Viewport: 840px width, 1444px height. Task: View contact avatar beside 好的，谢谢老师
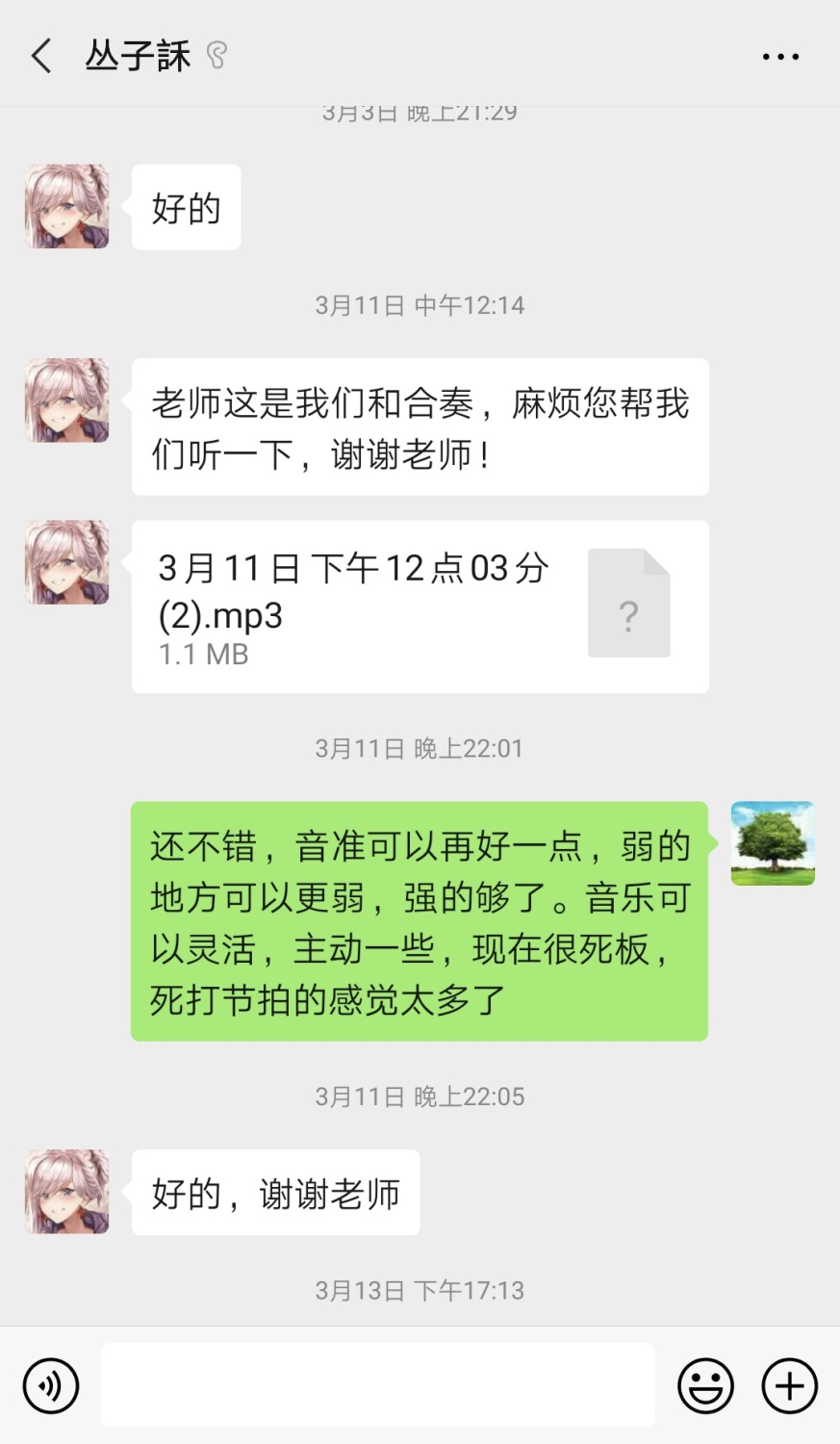click(x=67, y=1192)
